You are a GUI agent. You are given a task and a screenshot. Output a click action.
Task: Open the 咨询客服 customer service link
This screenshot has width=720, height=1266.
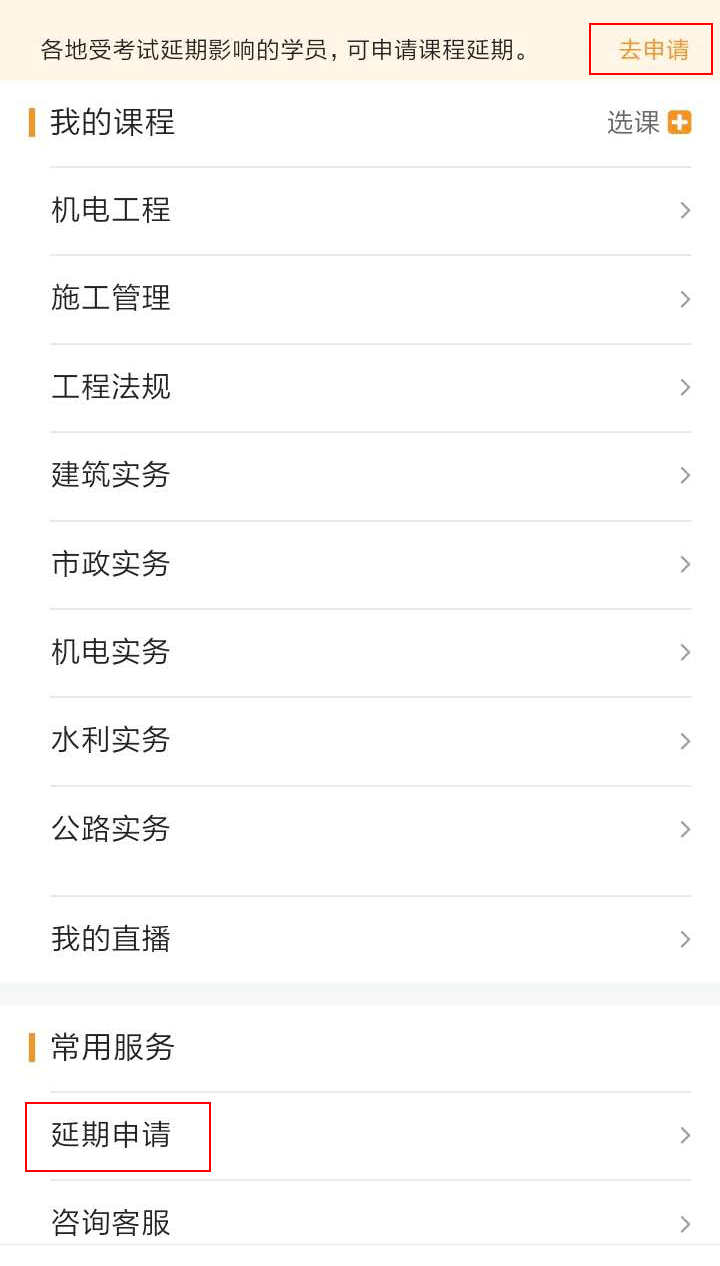coord(110,1222)
